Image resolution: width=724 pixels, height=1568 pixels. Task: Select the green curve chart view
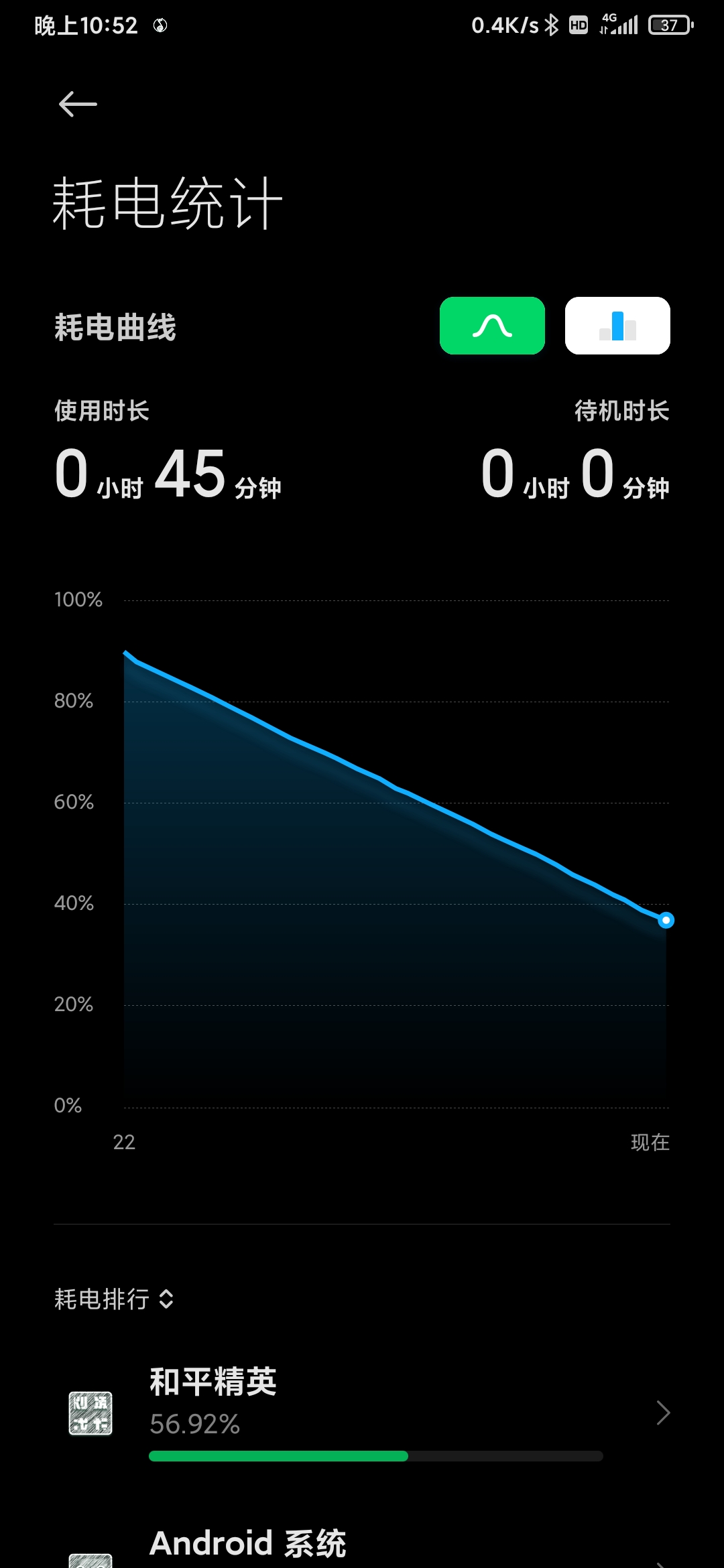pyautogui.click(x=492, y=326)
